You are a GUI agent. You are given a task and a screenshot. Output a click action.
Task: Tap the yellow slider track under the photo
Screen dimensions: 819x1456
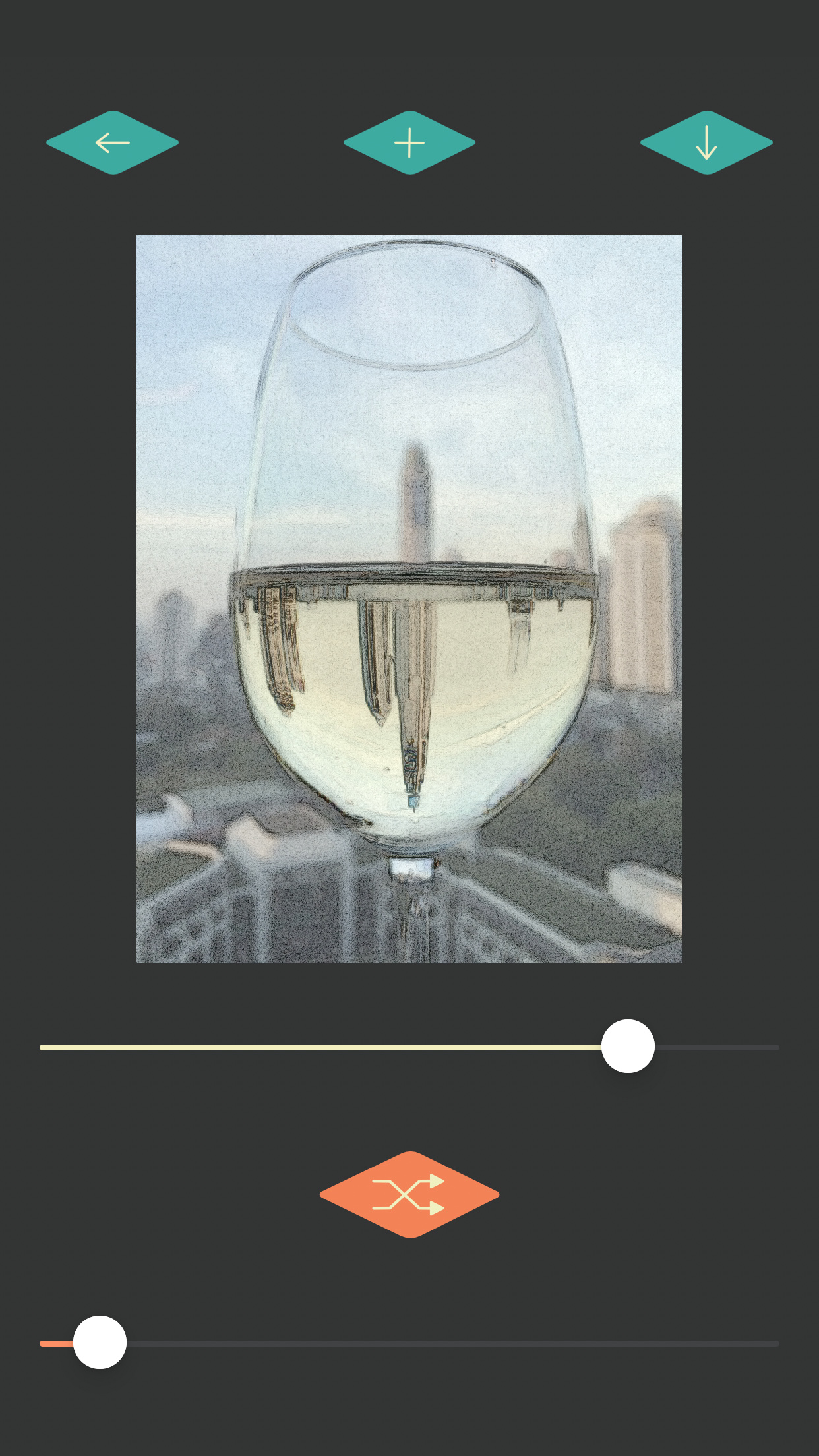point(409,1046)
